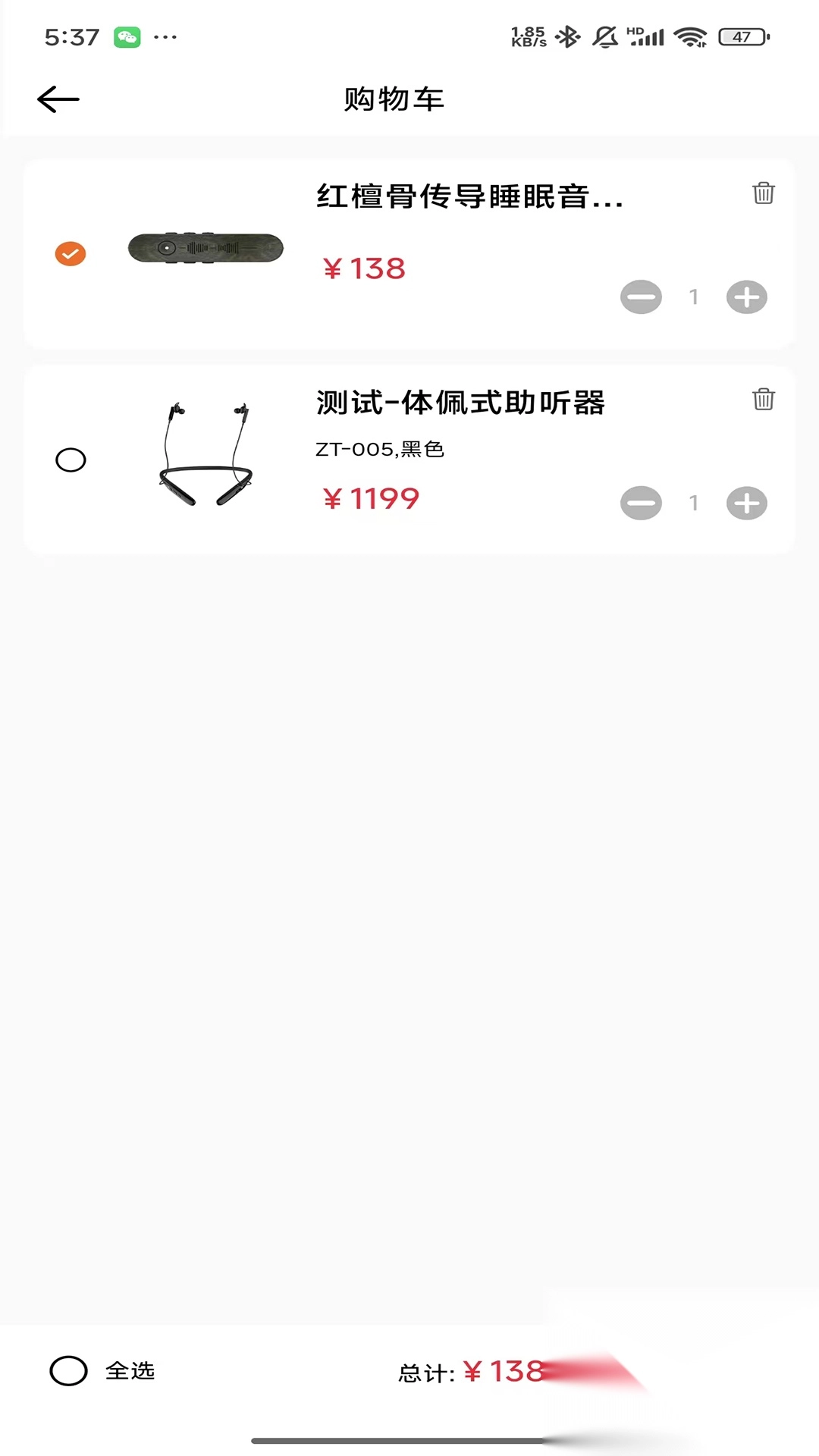Viewport: 819px width, 1456px height.
Task: Decrease quantity of the 红檀 headphone item
Action: point(641,297)
